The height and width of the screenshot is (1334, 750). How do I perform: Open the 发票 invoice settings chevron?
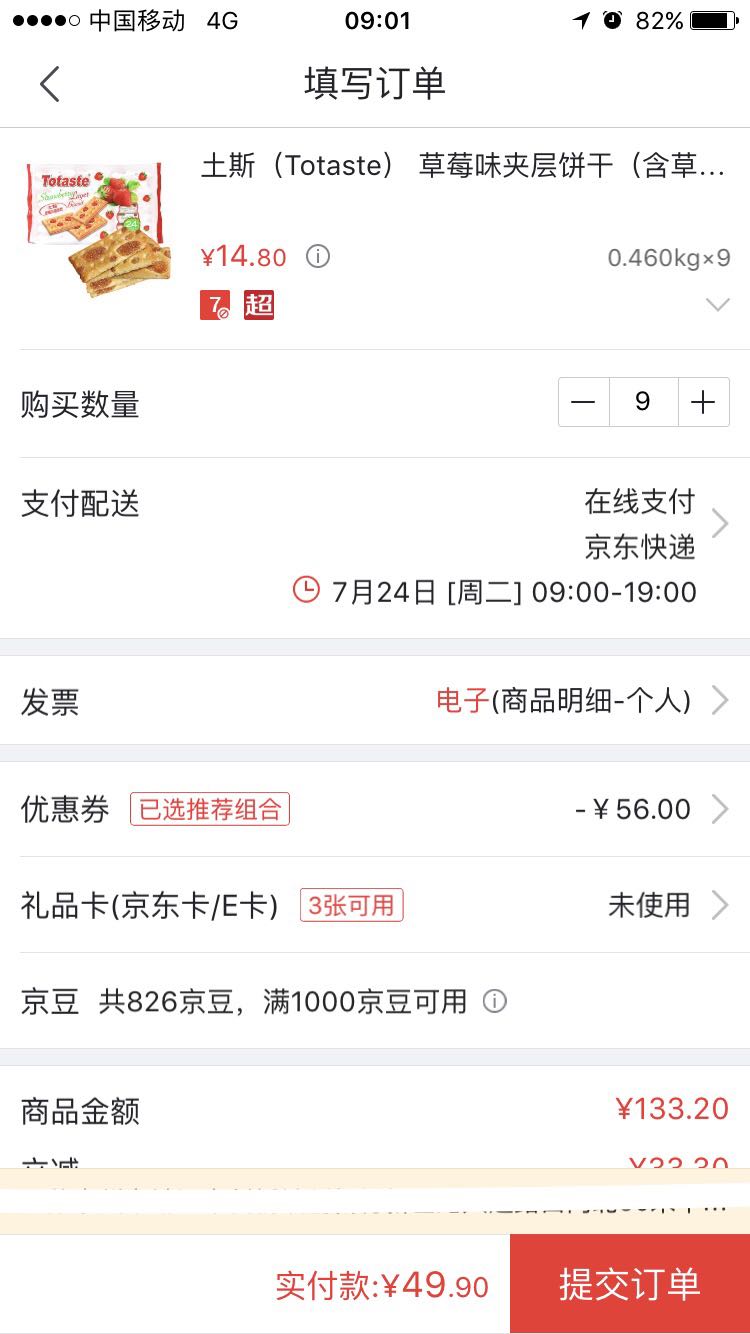(x=718, y=702)
